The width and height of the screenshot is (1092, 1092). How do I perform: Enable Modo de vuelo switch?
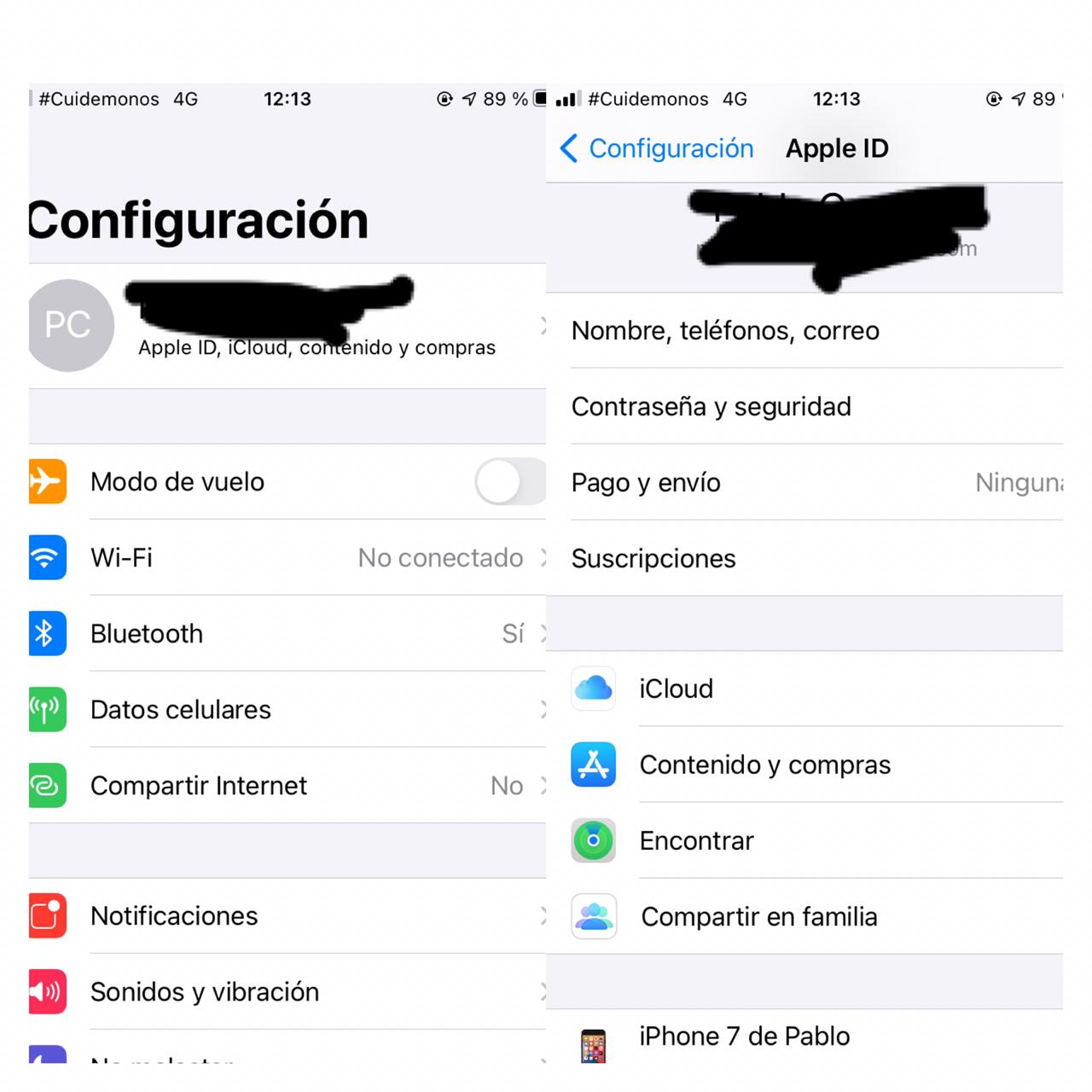point(508,482)
